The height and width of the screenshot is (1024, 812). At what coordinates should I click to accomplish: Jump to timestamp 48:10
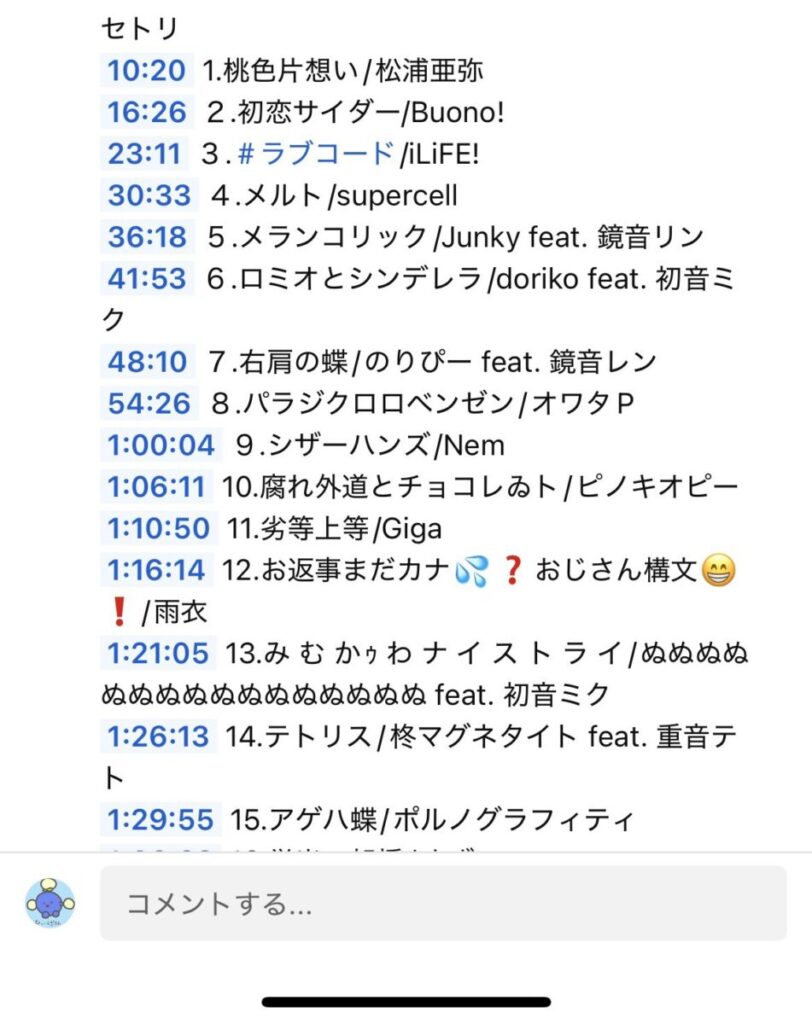pyautogui.click(x=148, y=361)
